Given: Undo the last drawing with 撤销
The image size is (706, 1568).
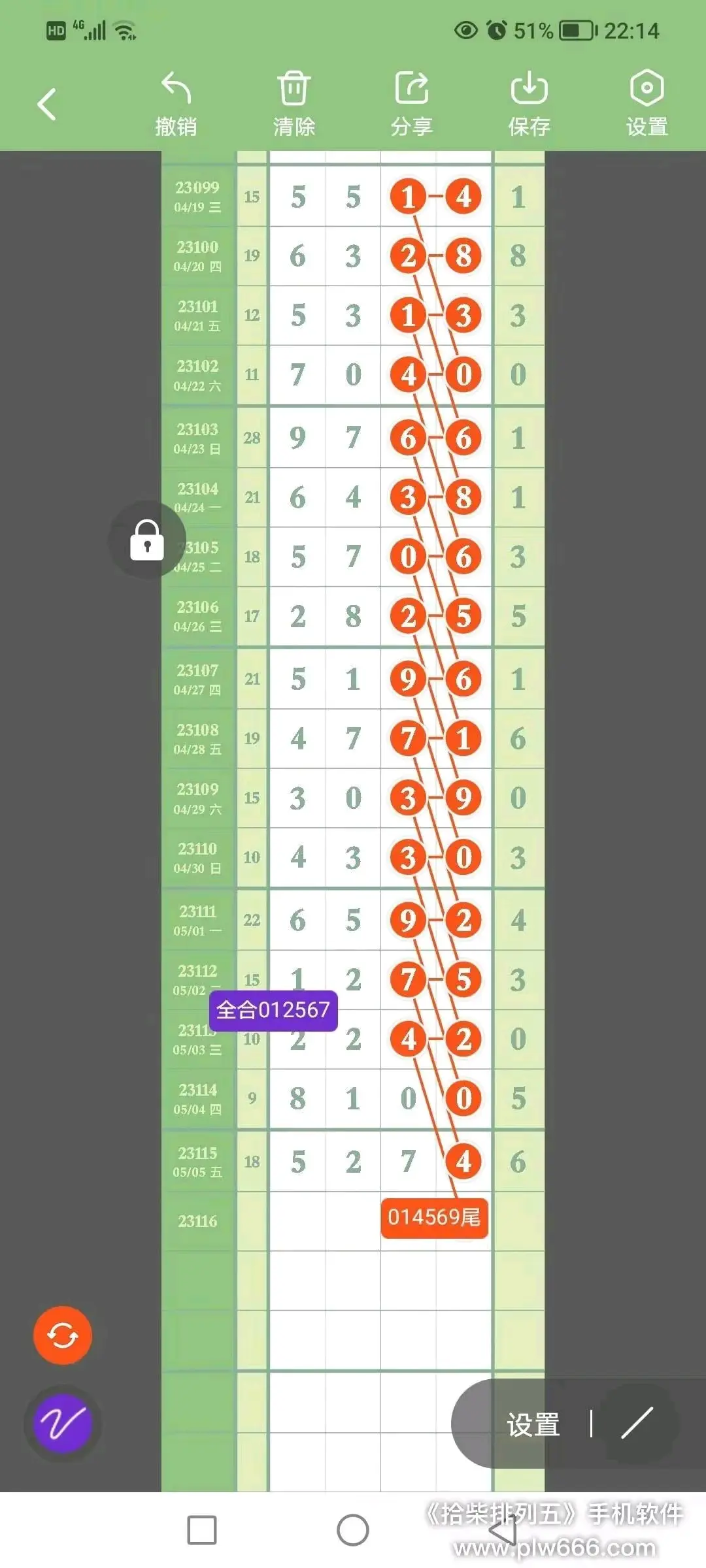Looking at the screenshot, I should (x=176, y=104).
